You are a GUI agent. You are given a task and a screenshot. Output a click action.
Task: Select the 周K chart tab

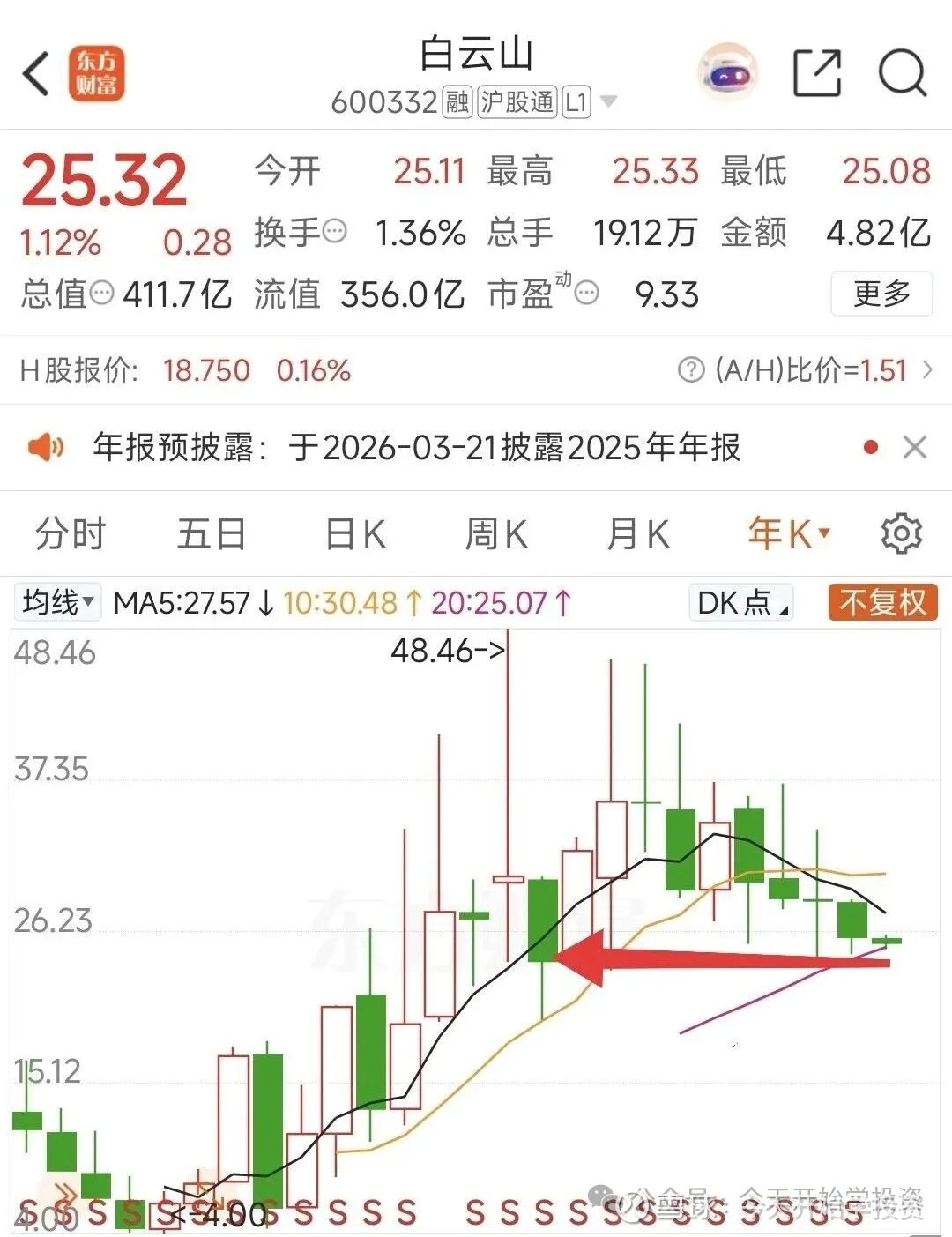pyautogui.click(x=496, y=534)
